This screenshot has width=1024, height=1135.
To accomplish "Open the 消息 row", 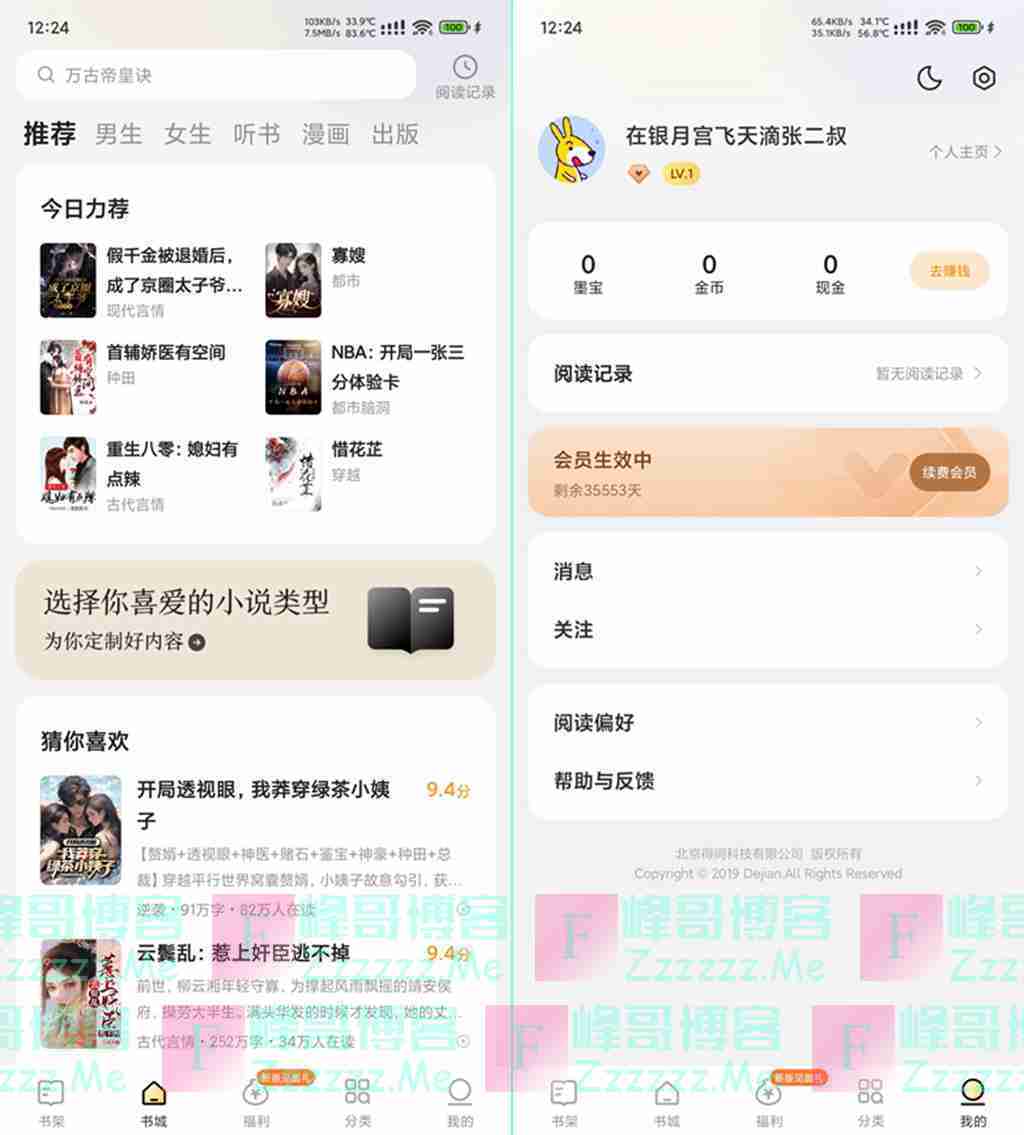I will point(767,571).
